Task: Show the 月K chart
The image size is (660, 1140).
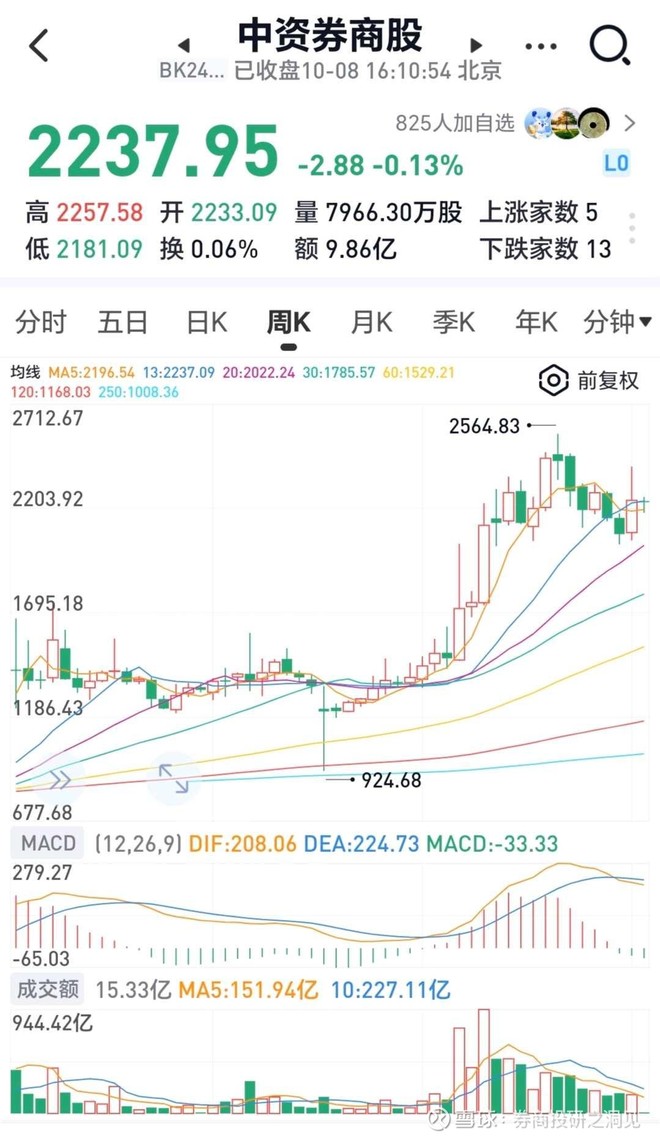Action: 371,322
